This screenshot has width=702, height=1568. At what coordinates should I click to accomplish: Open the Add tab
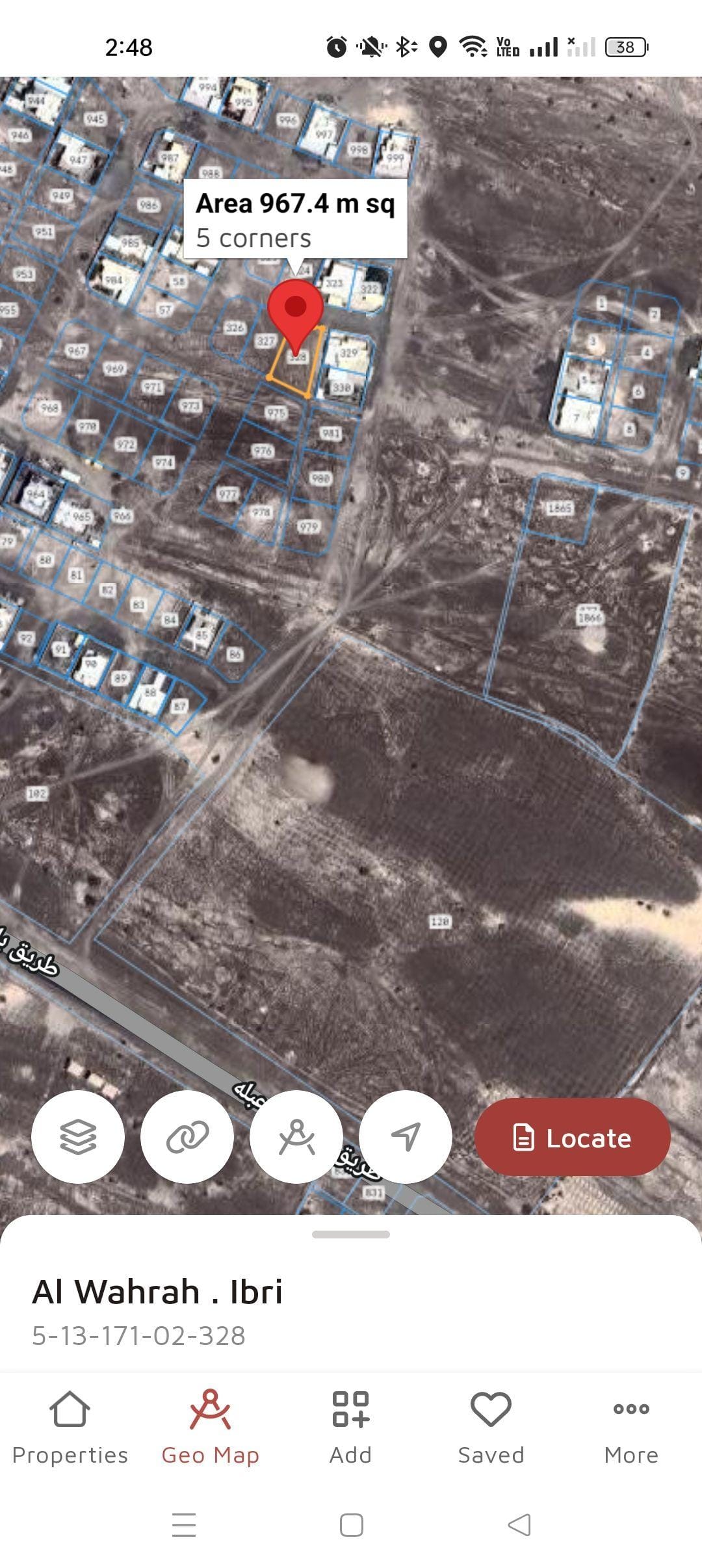pyautogui.click(x=351, y=1427)
